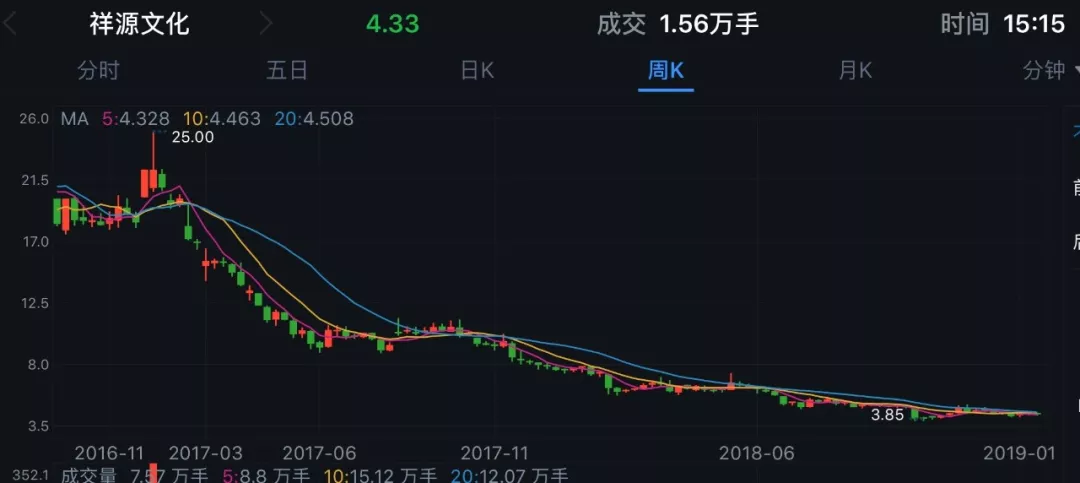Expand the 分钟 interval dropdown
Viewport: 1080px width, 483px height.
tap(1050, 70)
